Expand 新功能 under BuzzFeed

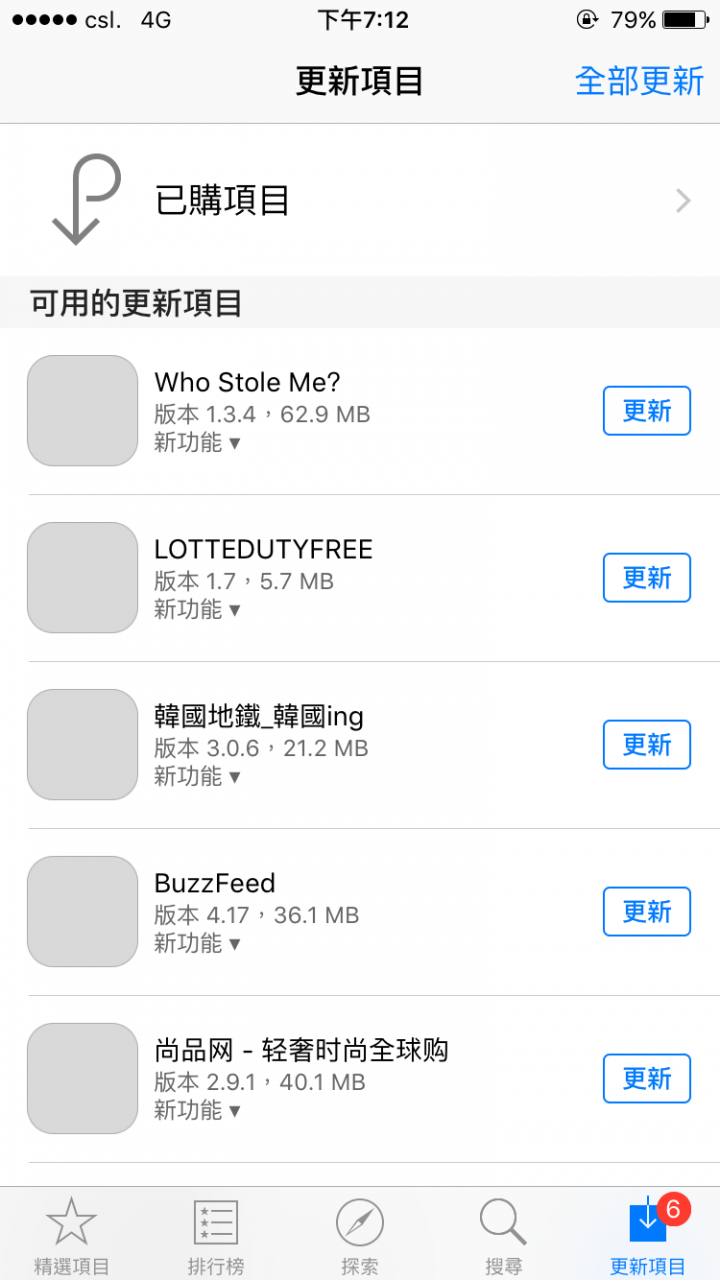tap(197, 943)
